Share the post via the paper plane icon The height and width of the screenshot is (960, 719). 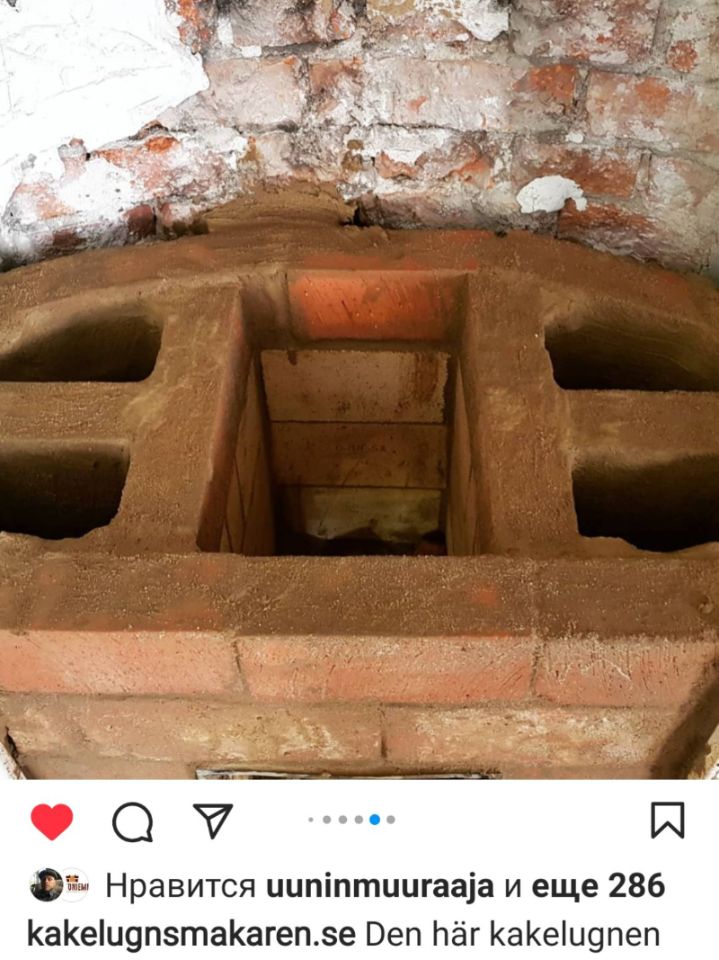pyautogui.click(x=211, y=821)
